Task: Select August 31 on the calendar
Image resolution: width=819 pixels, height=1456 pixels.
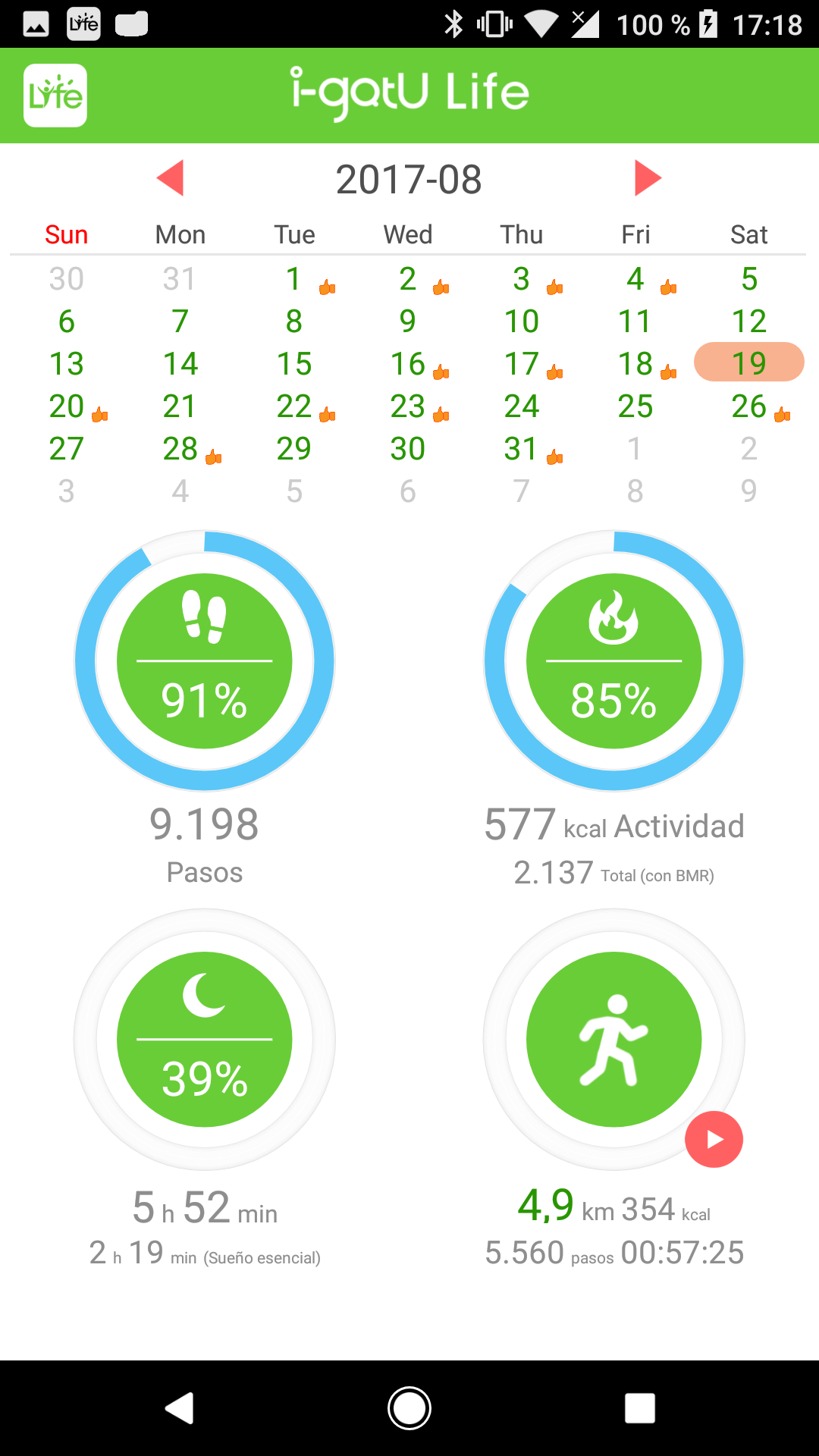Action: tap(522, 449)
